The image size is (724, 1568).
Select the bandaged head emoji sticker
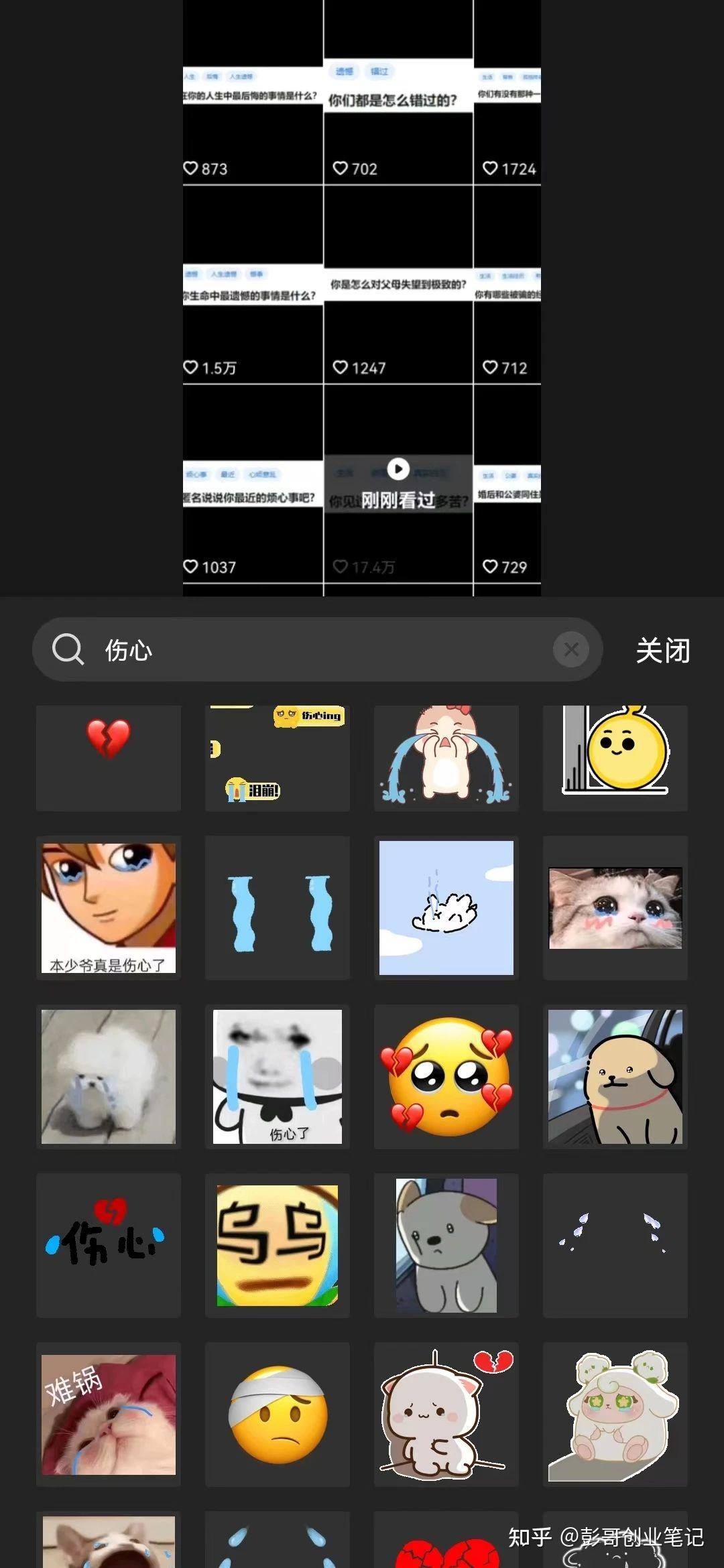[278, 1414]
